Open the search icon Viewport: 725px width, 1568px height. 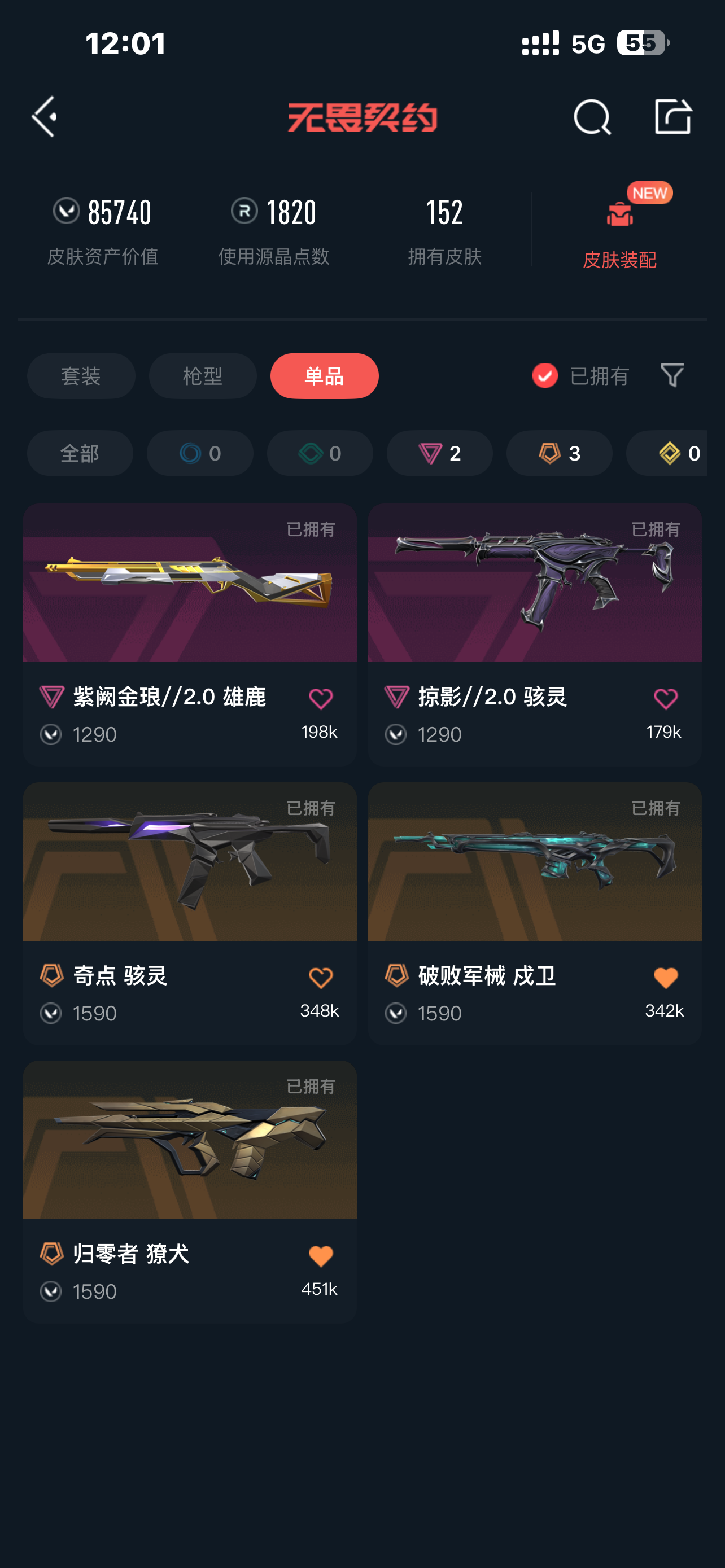592,116
